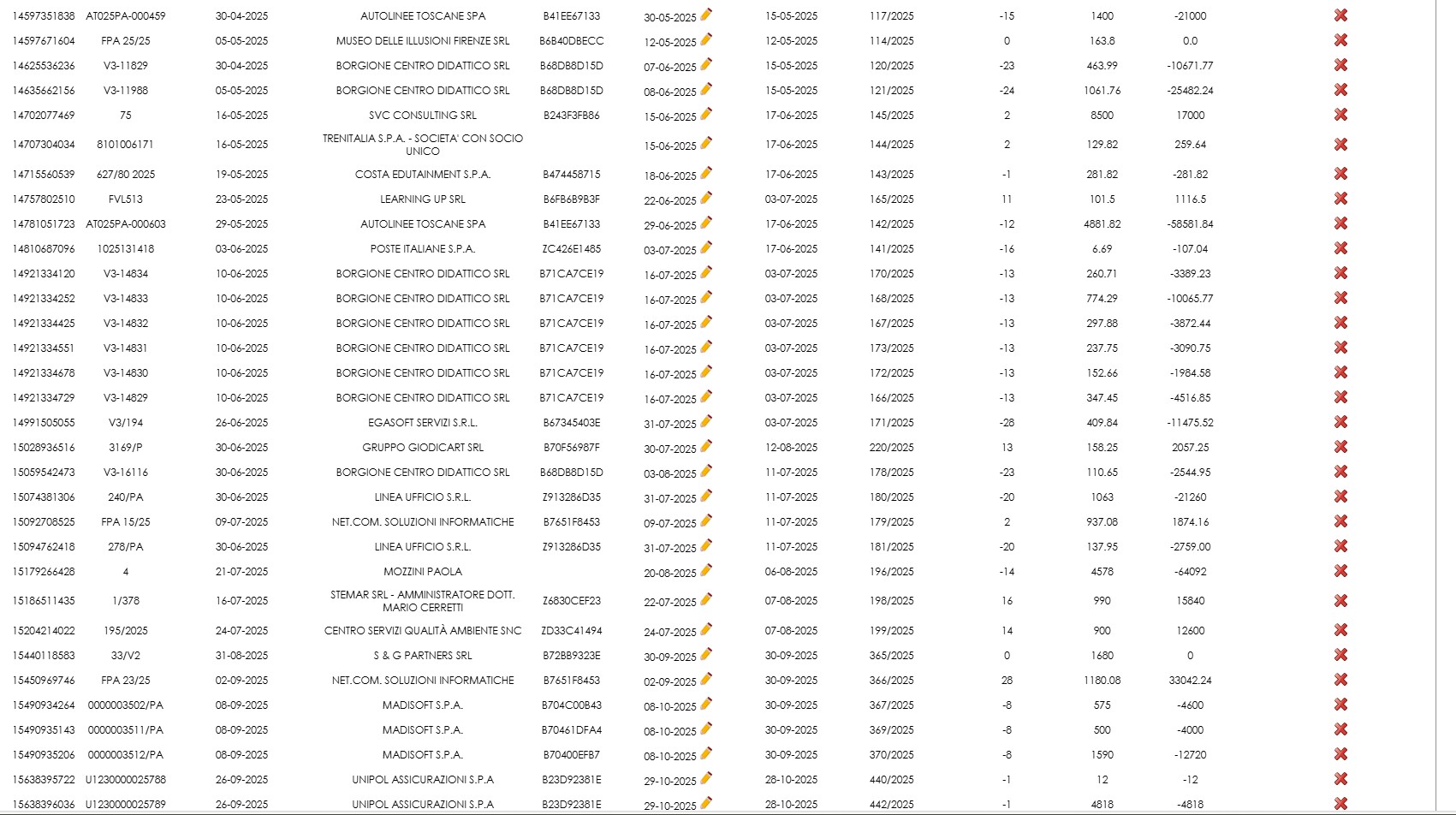Delete LINEA UFFICIO invoice 240/PA row
The height and width of the screenshot is (815, 1456).
[1340, 497]
